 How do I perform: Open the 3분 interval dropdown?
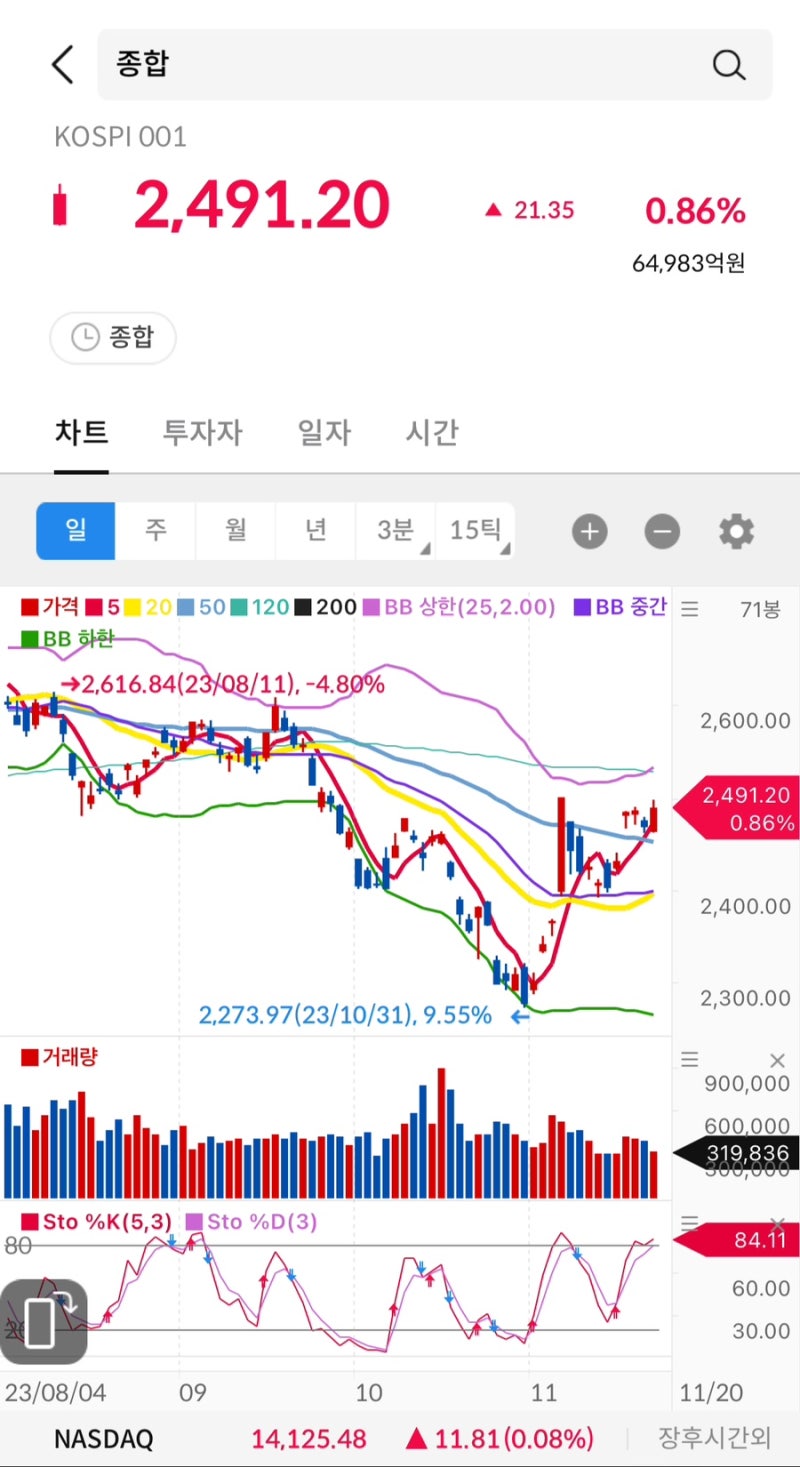396,531
